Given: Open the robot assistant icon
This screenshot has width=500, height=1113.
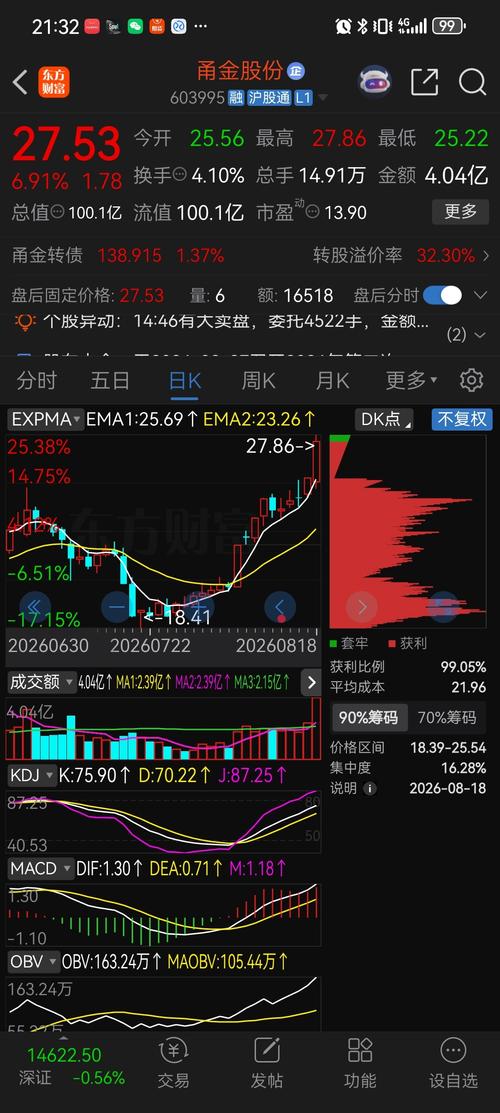Looking at the screenshot, I should (x=375, y=82).
